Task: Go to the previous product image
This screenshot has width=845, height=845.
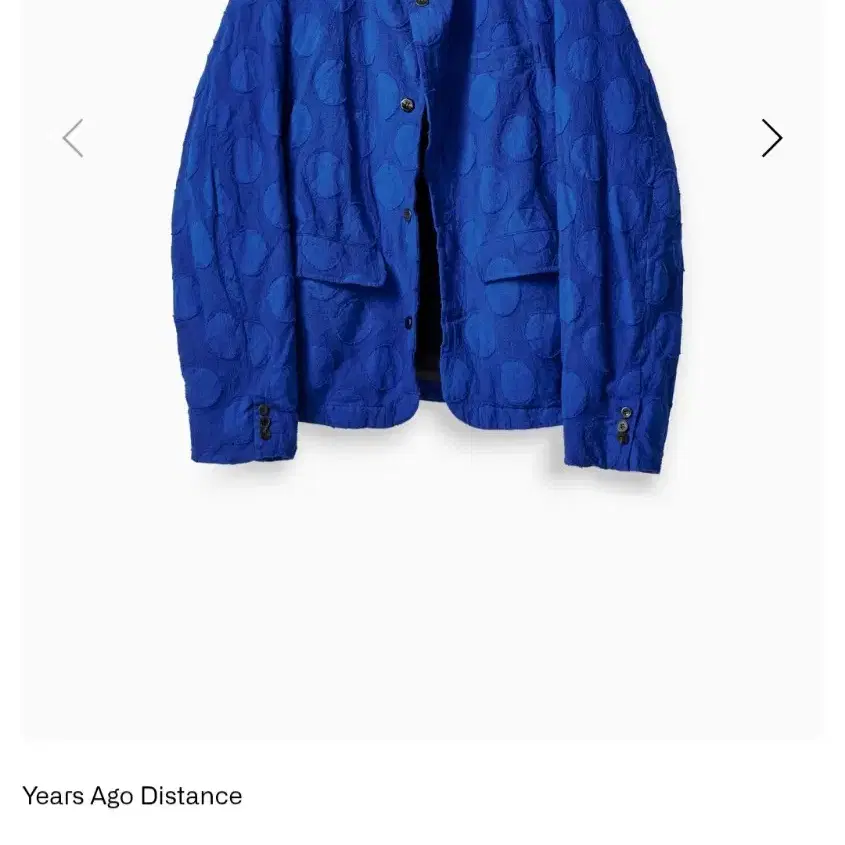Action: coord(73,138)
